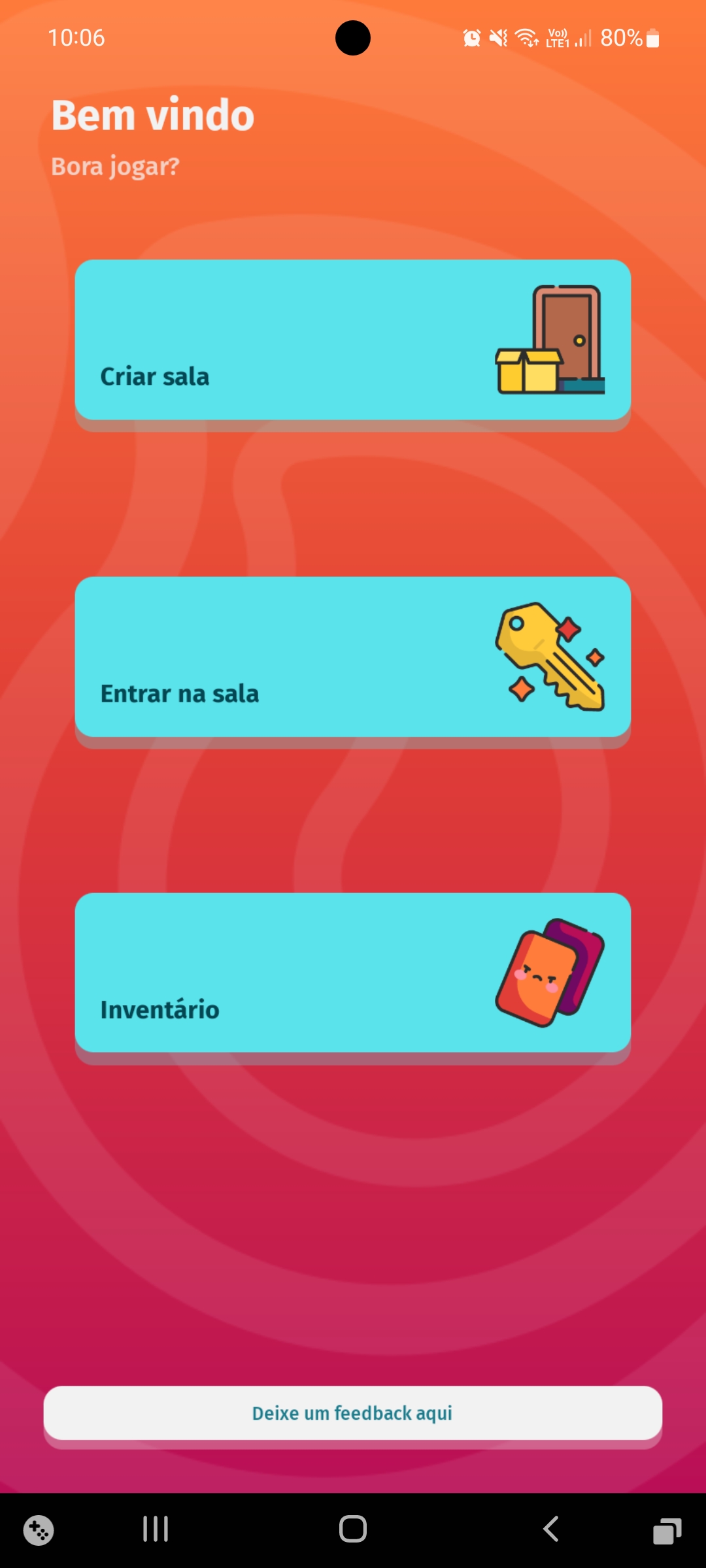Image resolution: width=706 pixels, height=1568 pixels.
Task: Return to the home screen
Action: pos(353,1529)
